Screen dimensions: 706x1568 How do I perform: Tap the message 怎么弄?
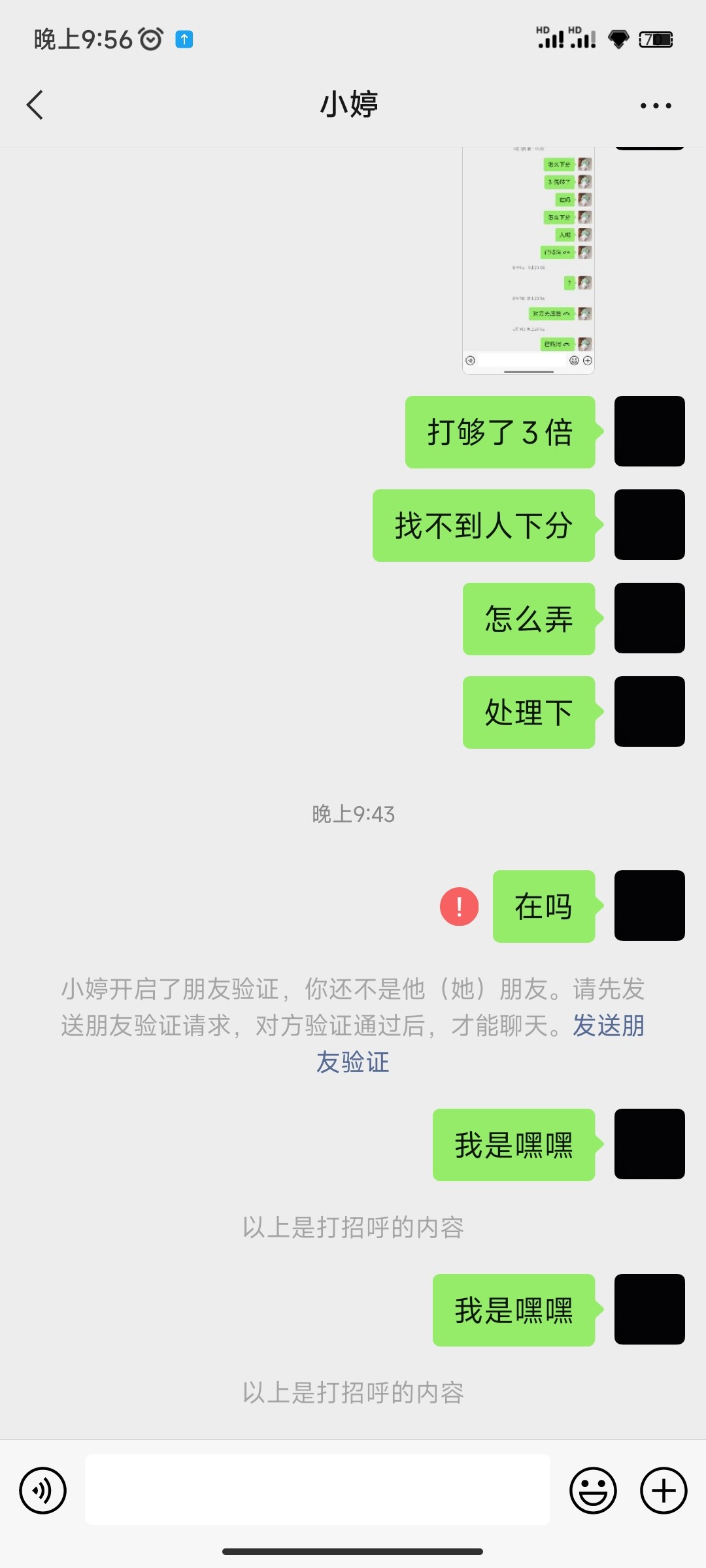pyautogui.click(x=528, y=618)
